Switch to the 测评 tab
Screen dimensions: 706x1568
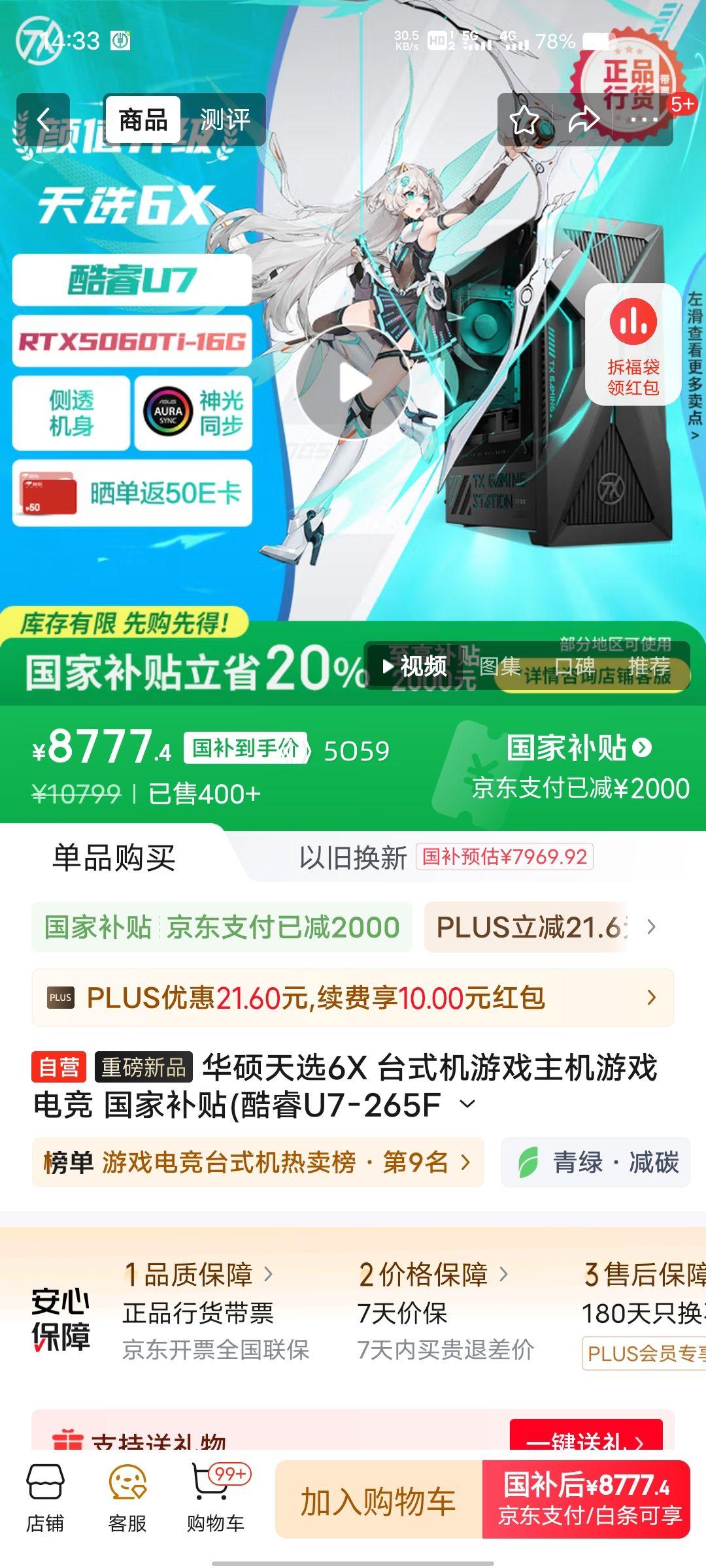click(224, 120)
